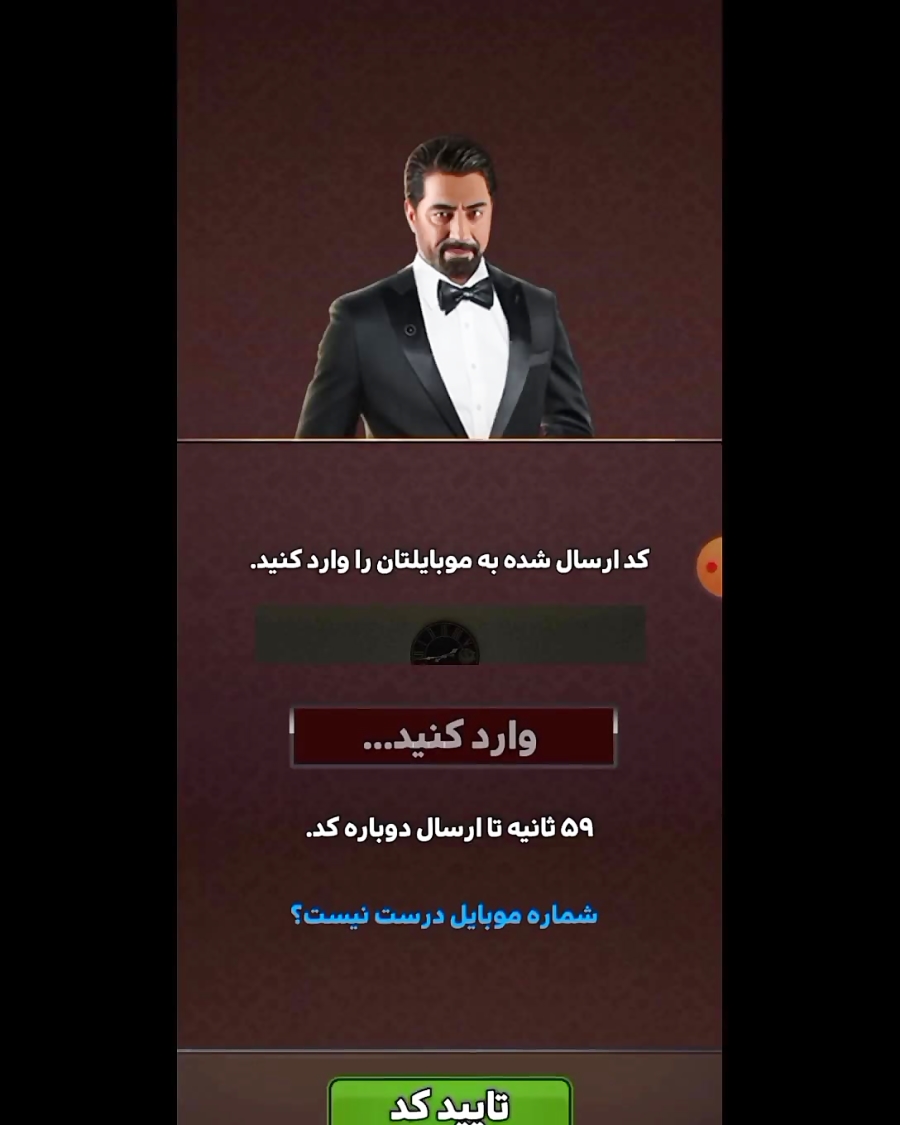Viewport: 900px width, 1125px height.
Task: Confirm code with 'تایید کد' button
Action: coord(450,1102)
